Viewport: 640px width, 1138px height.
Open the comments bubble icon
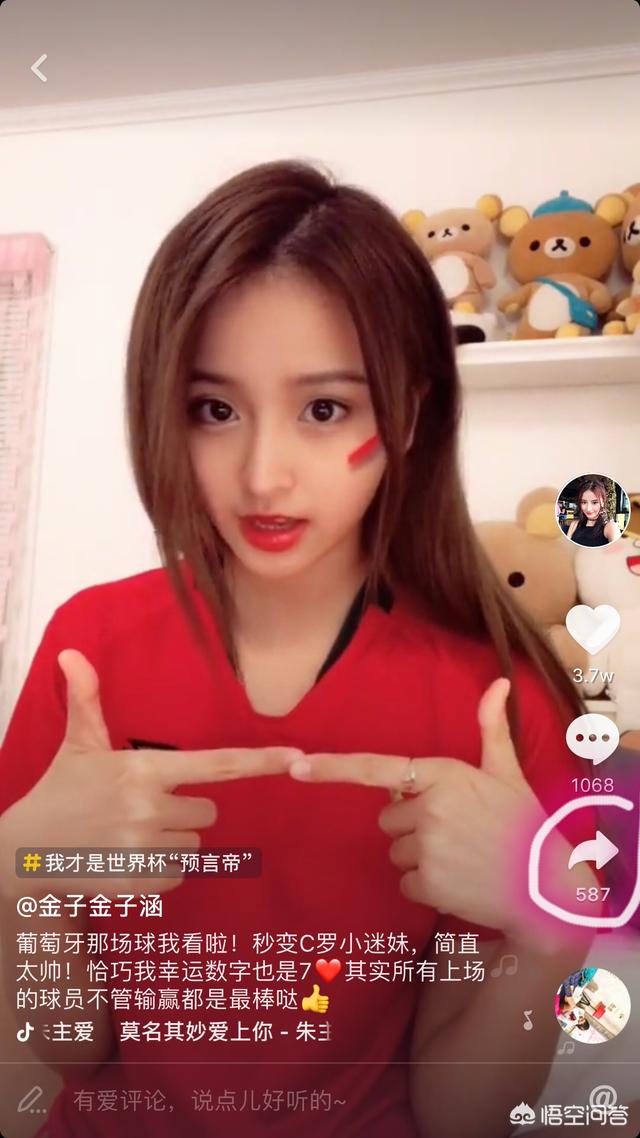pos(592,738)
